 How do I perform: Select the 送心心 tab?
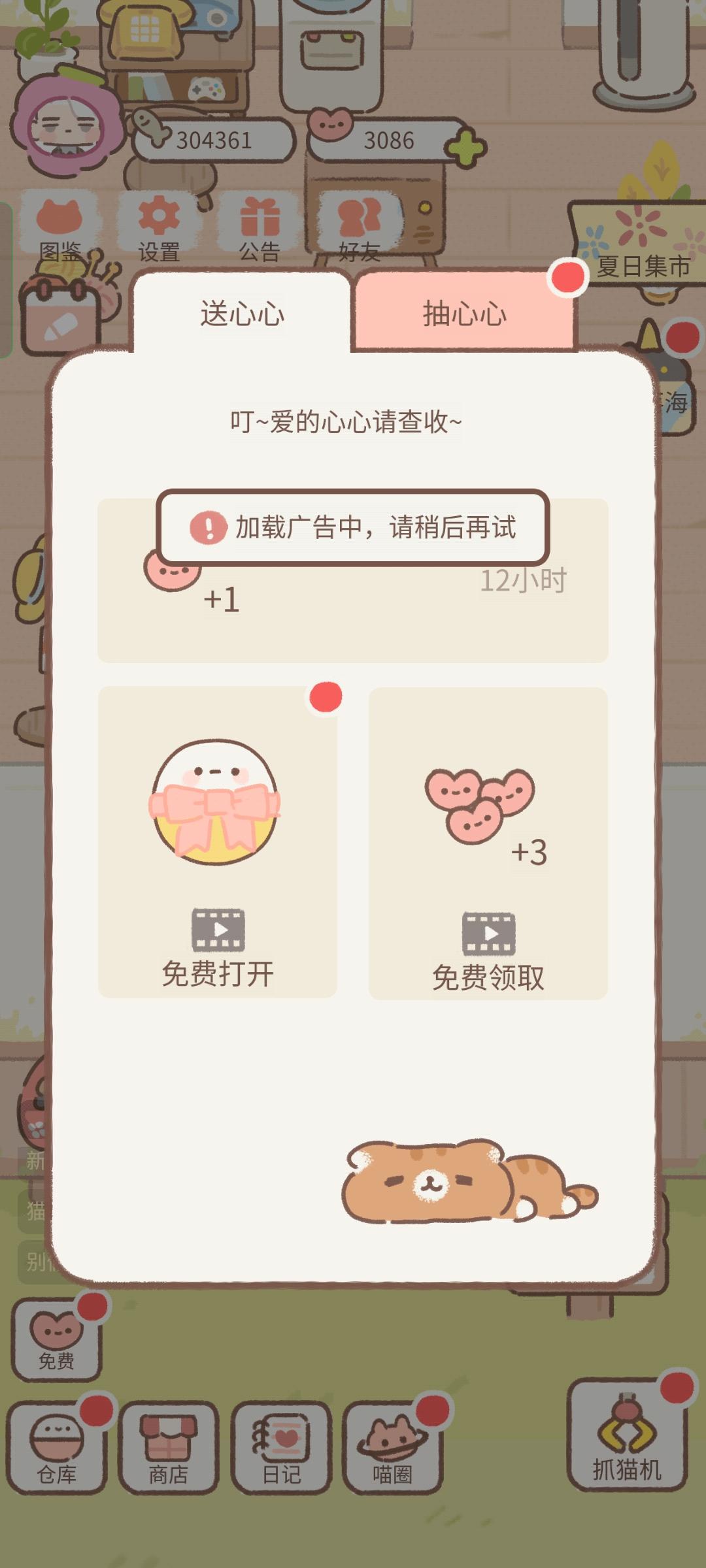coord(242,312)
